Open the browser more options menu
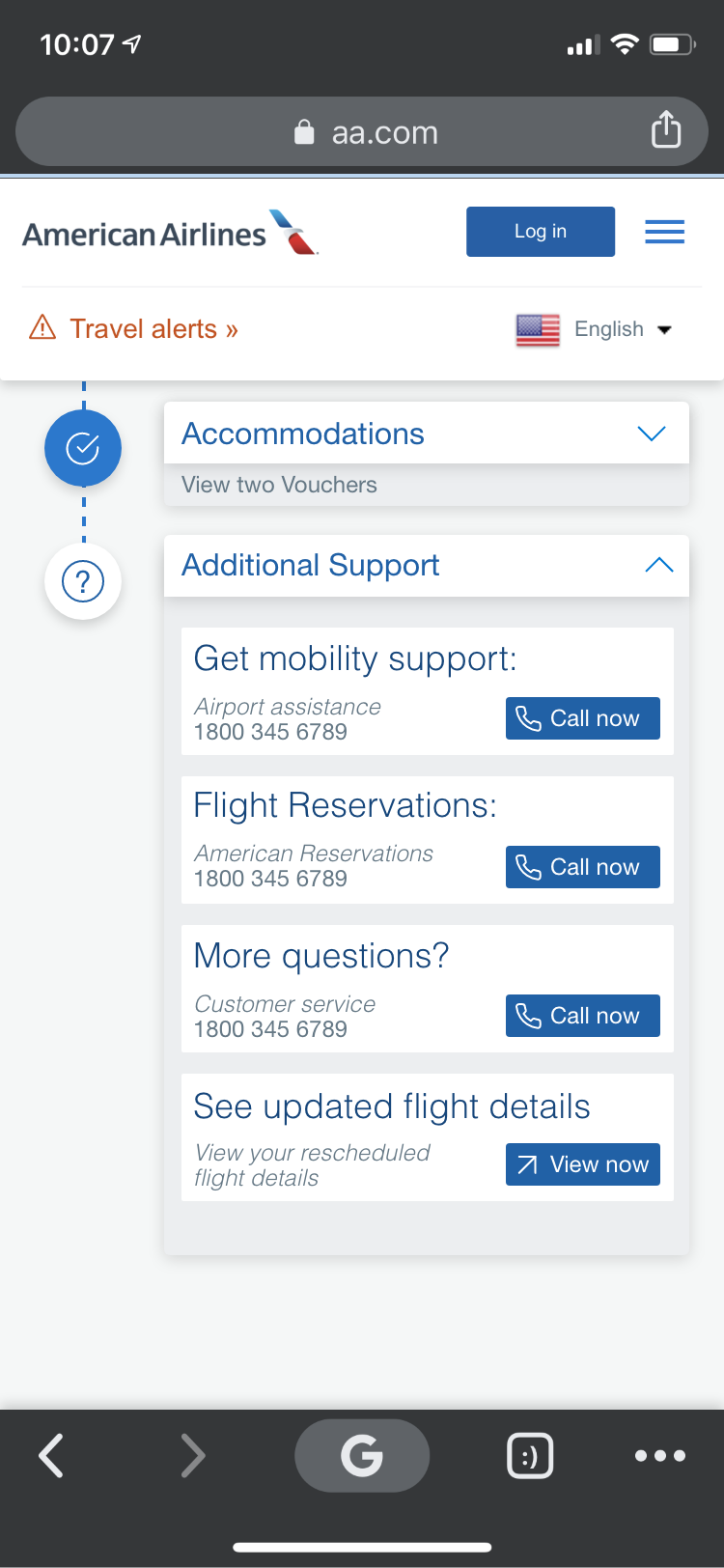Image resolution: width=724 pixels, height=1568 pixels. click(x=660, y=1455)
